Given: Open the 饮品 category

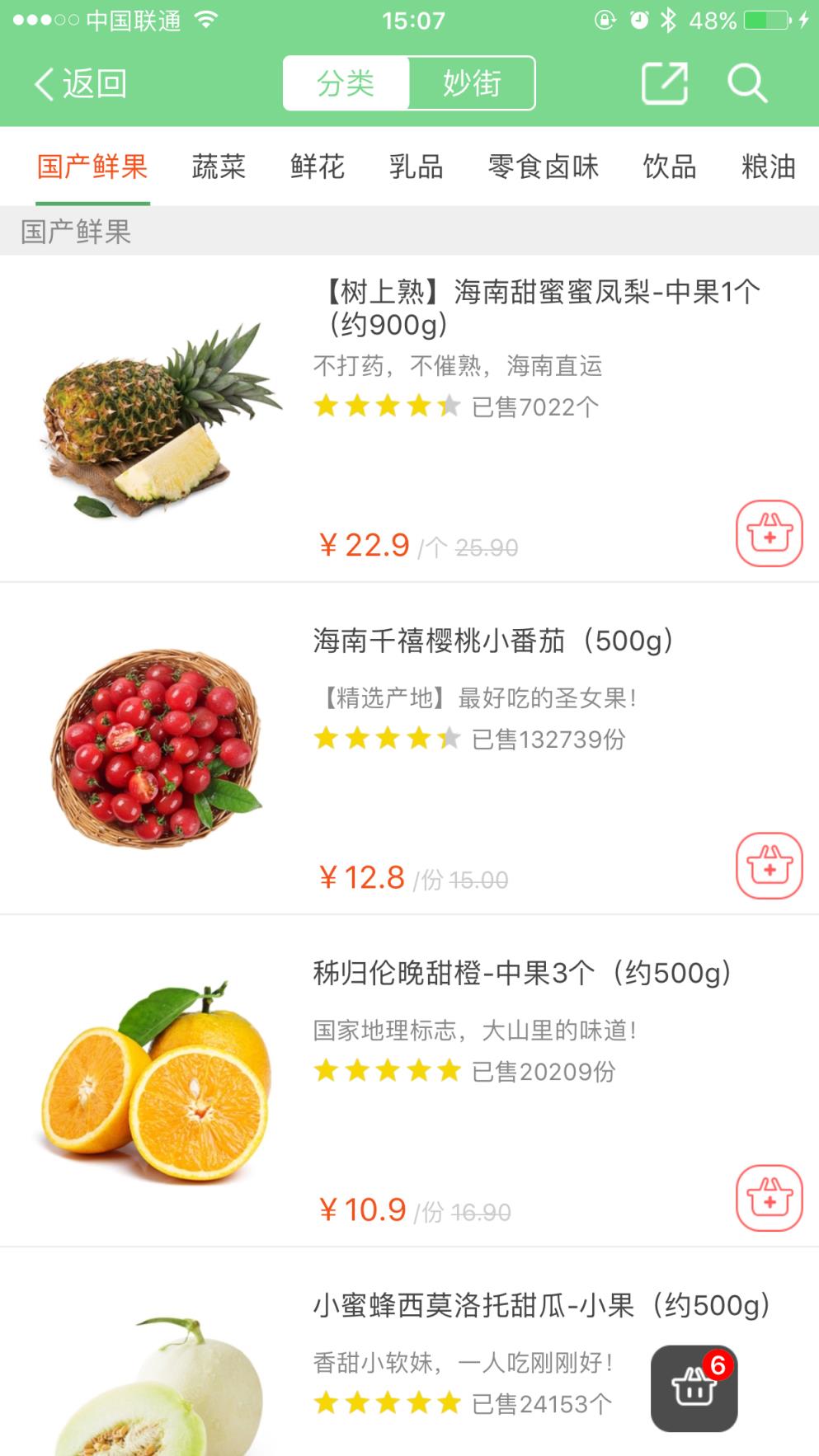Looking at the screenshot, I should 670,167.
